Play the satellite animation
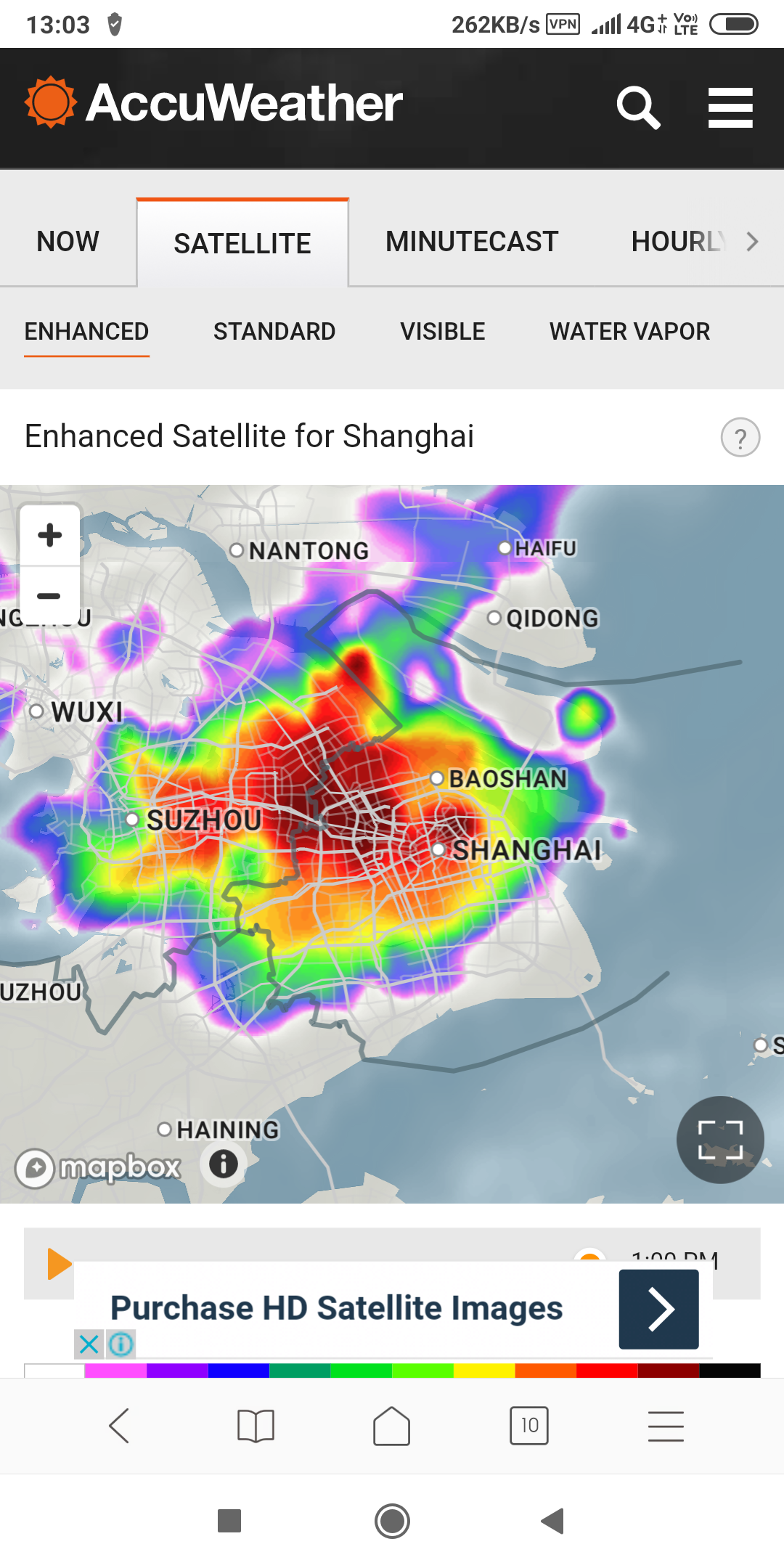 click(x=58, y=1264)
